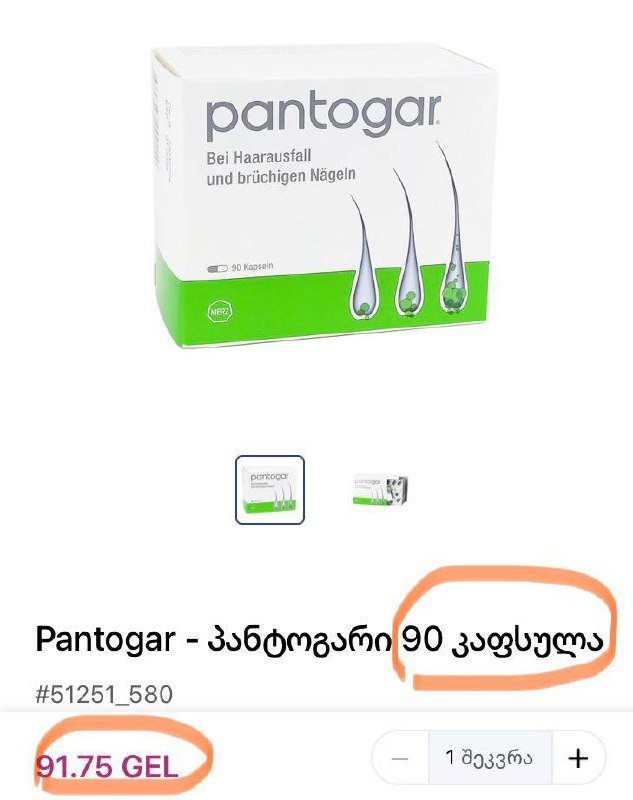Select the first Pantogar box thumbnail
Screen dimensions: 633x800
[270, 489]
